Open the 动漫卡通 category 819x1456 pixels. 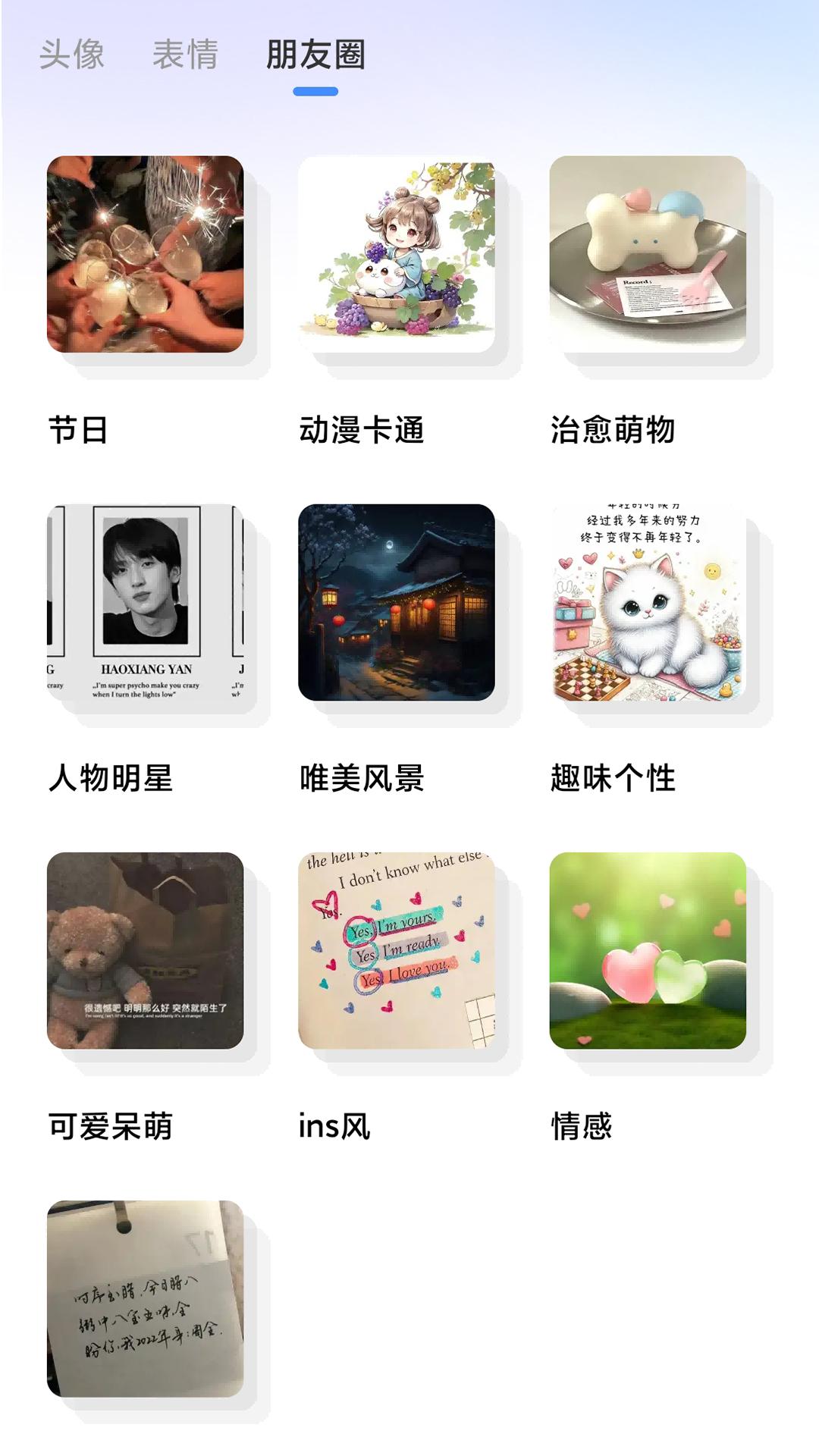coord(397,255)
